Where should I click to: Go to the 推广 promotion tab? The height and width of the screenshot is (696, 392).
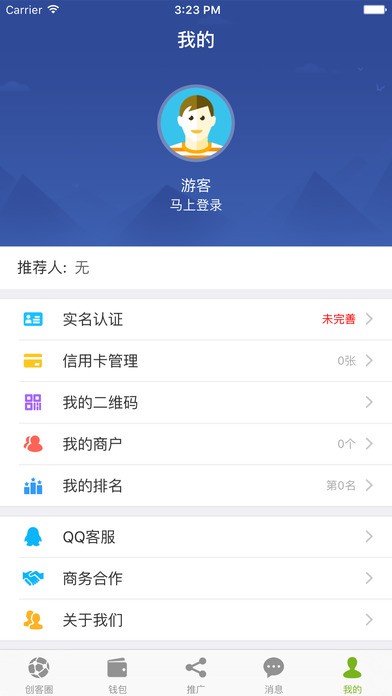click(196, 674)
